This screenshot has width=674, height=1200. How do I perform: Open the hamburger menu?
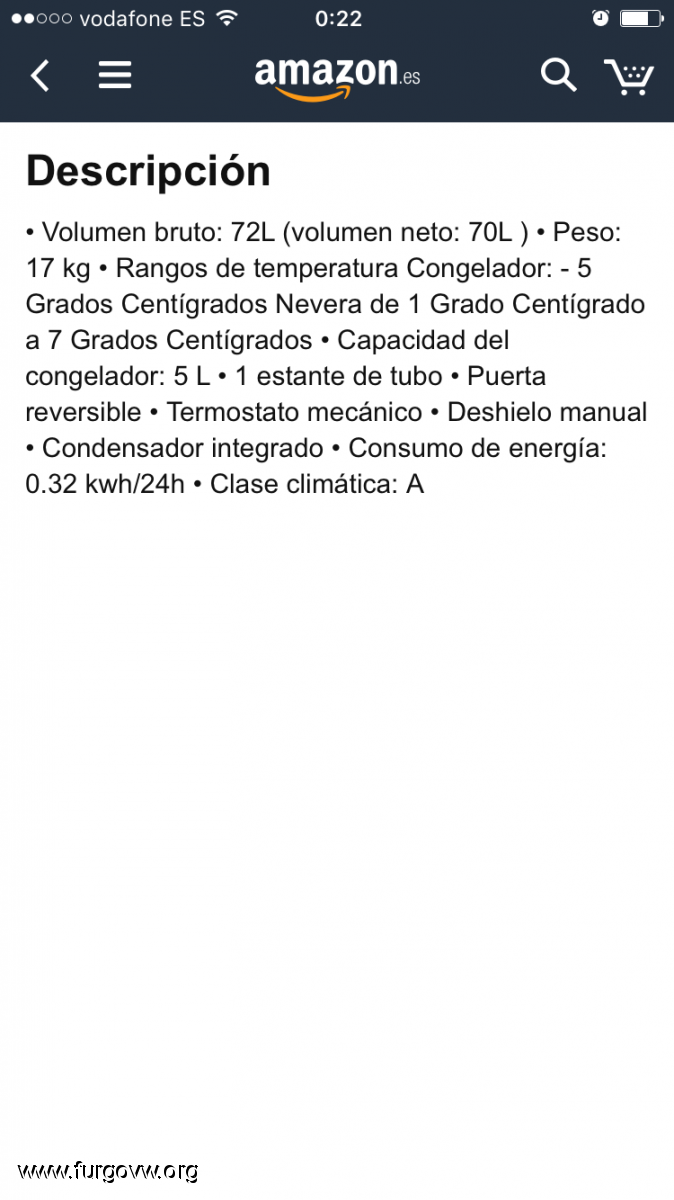(115, 75)
